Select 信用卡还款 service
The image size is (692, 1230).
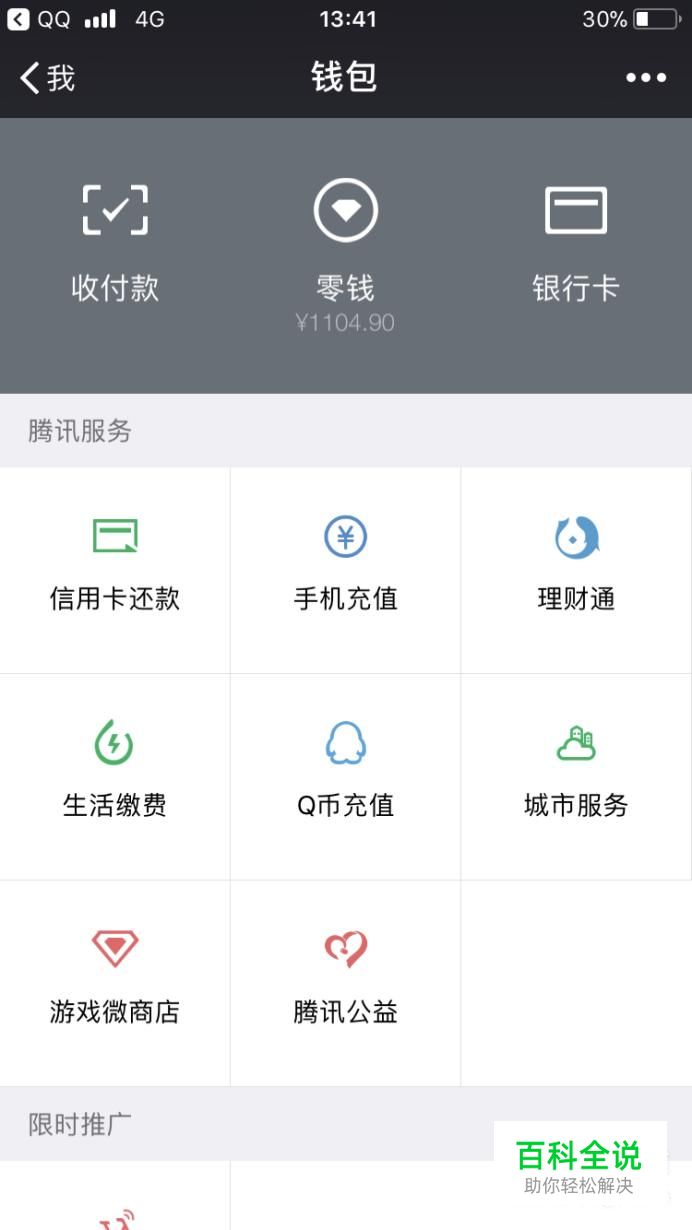click(115, 570)
